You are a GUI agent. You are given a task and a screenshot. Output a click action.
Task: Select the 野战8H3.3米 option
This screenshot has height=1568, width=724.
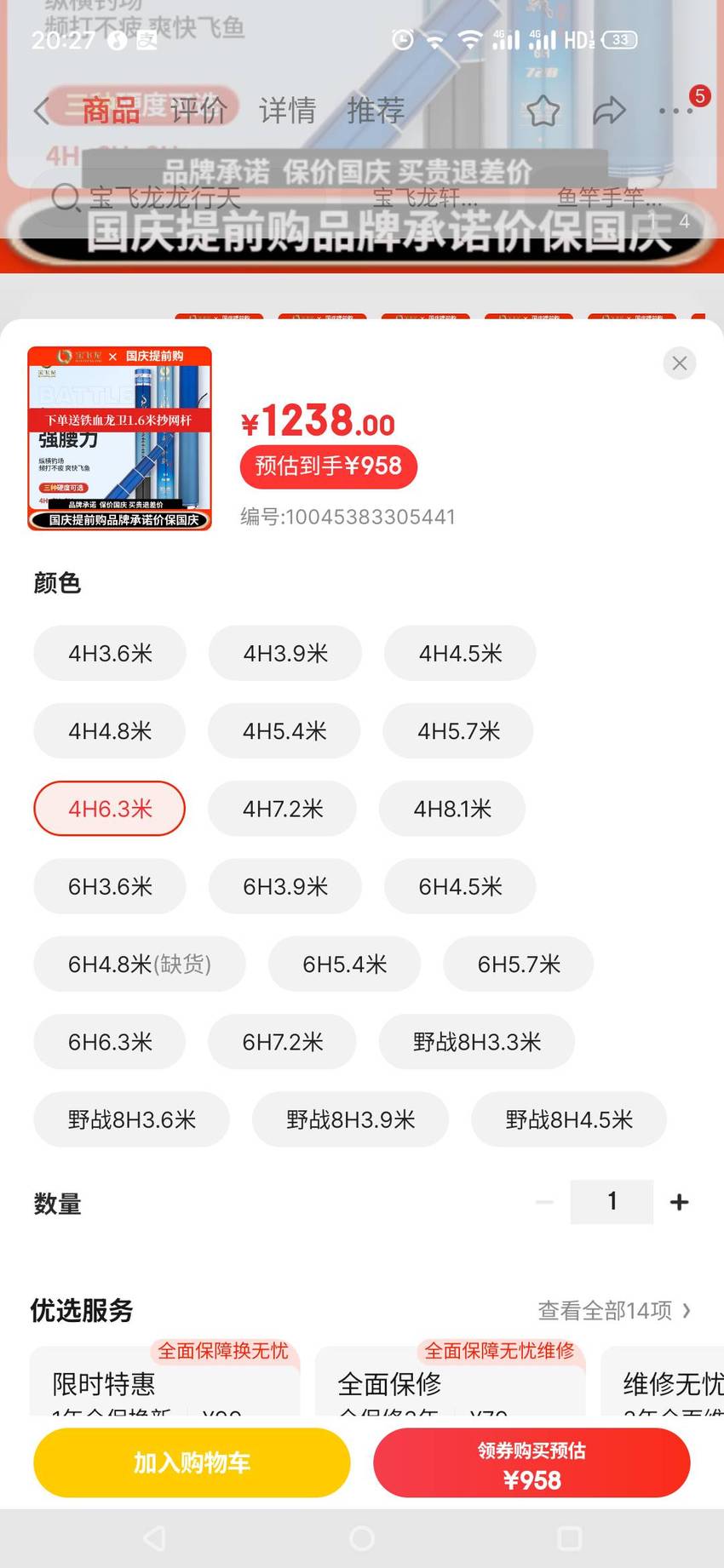[477, 1041]
